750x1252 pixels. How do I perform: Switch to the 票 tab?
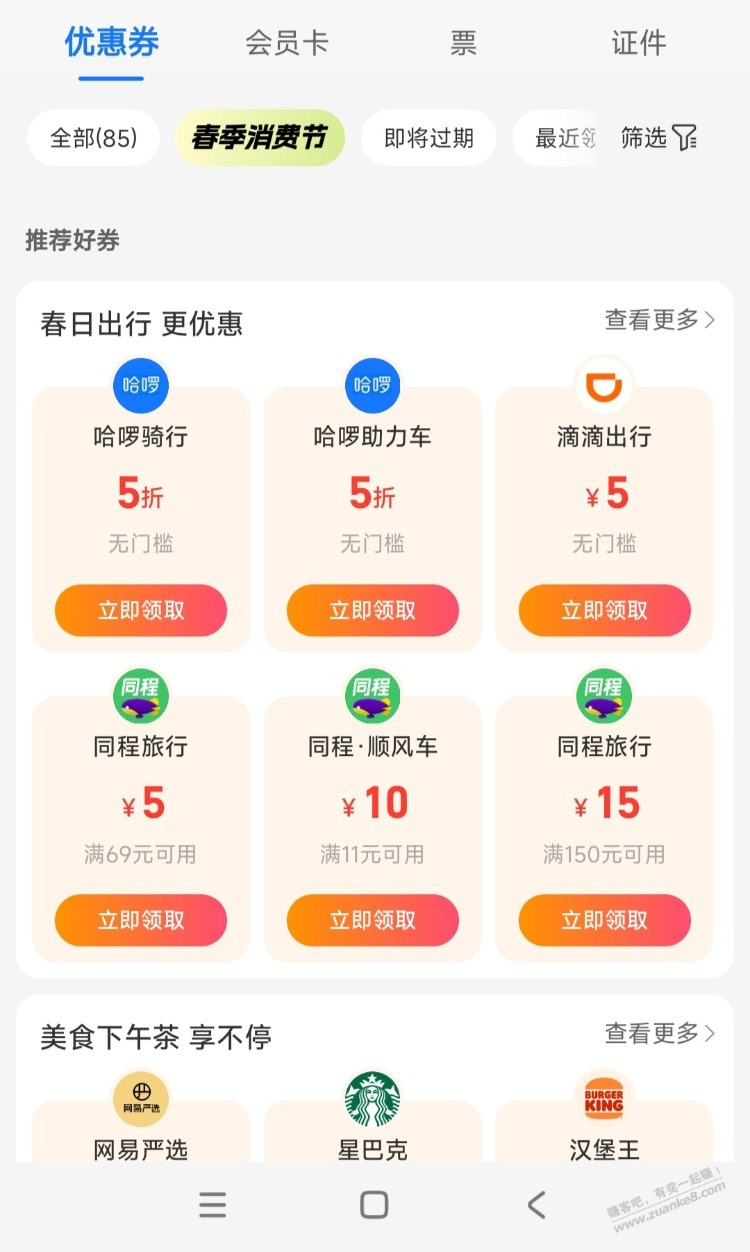tap(463, 43)
